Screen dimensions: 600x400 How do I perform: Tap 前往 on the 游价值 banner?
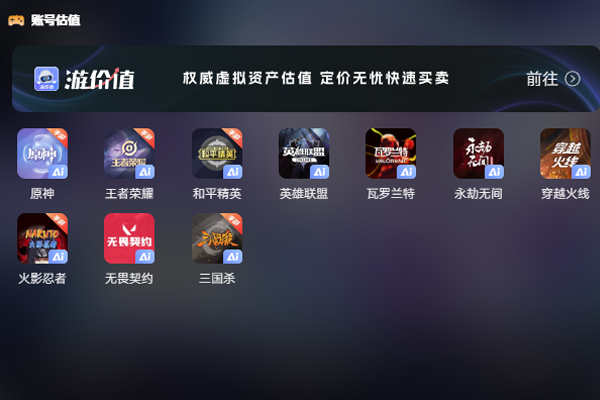[x=552, y=79]
